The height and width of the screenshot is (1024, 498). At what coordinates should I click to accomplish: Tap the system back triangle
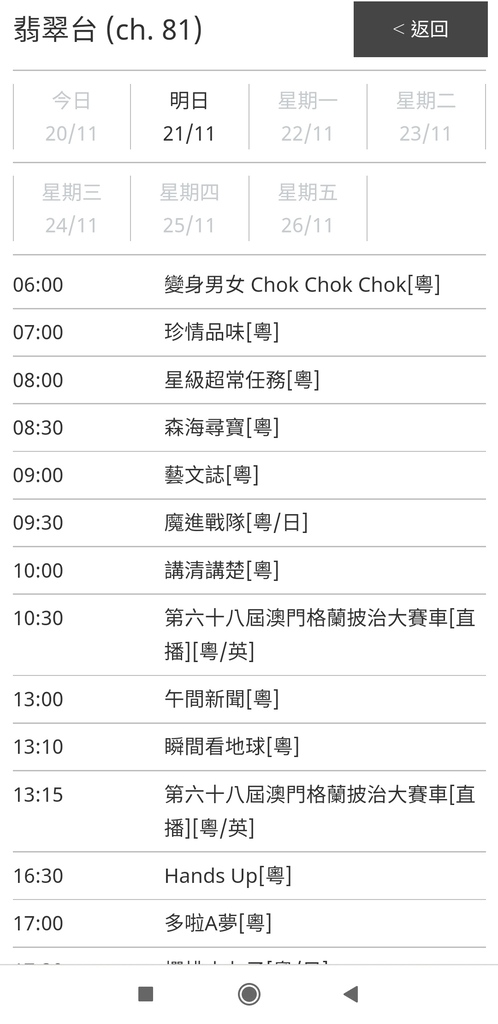(350, 994)
